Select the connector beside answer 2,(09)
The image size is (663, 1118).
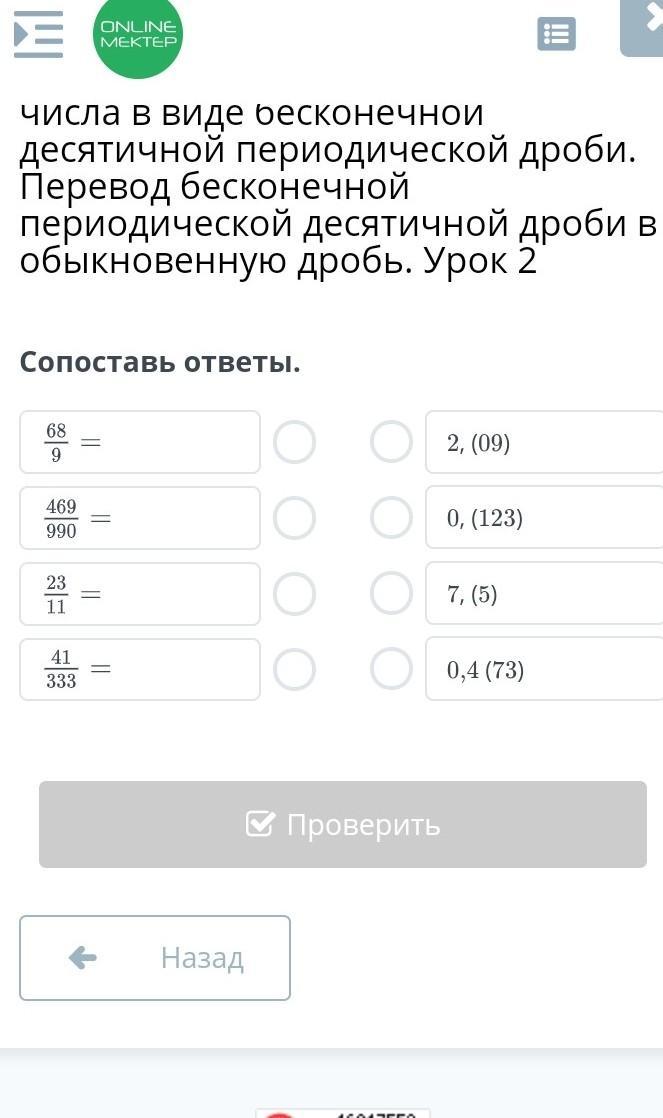click(x=391, y=441)
